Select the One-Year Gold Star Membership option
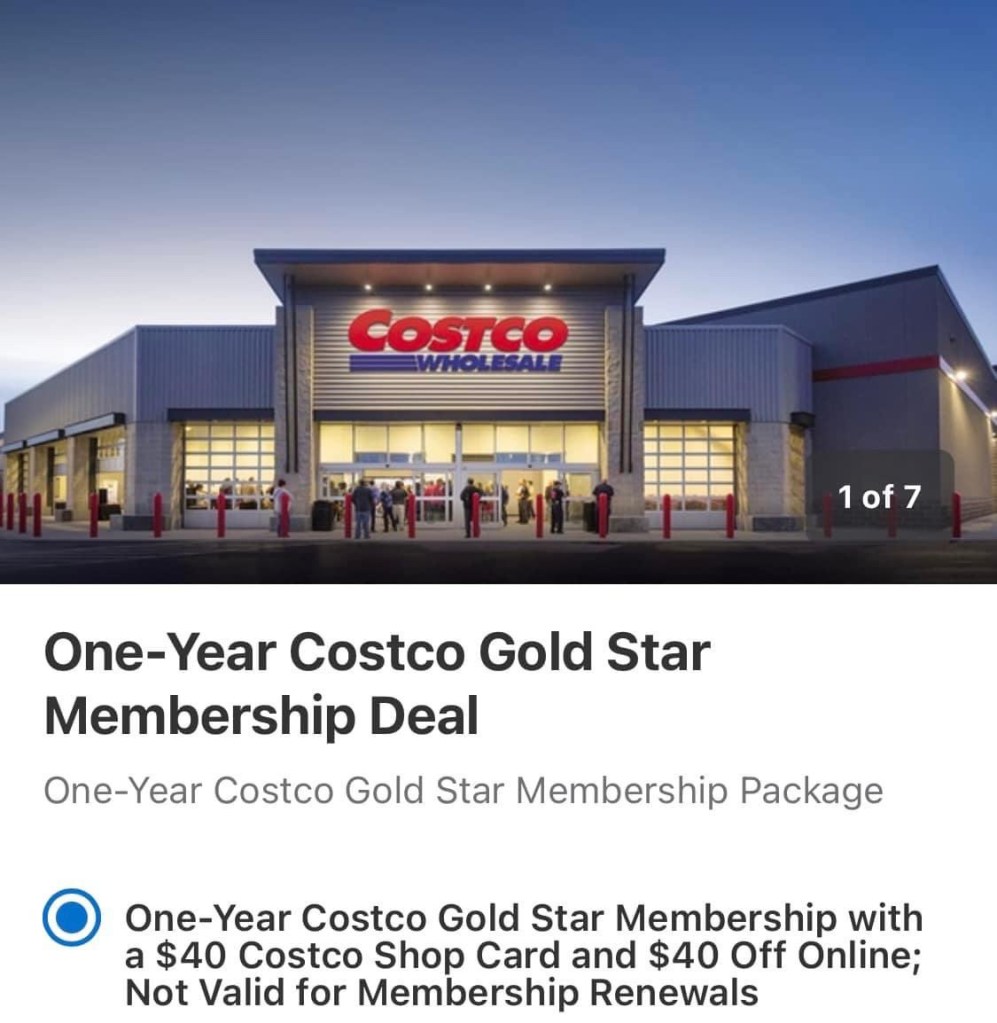997x1023 pixels. pos(70,918)
